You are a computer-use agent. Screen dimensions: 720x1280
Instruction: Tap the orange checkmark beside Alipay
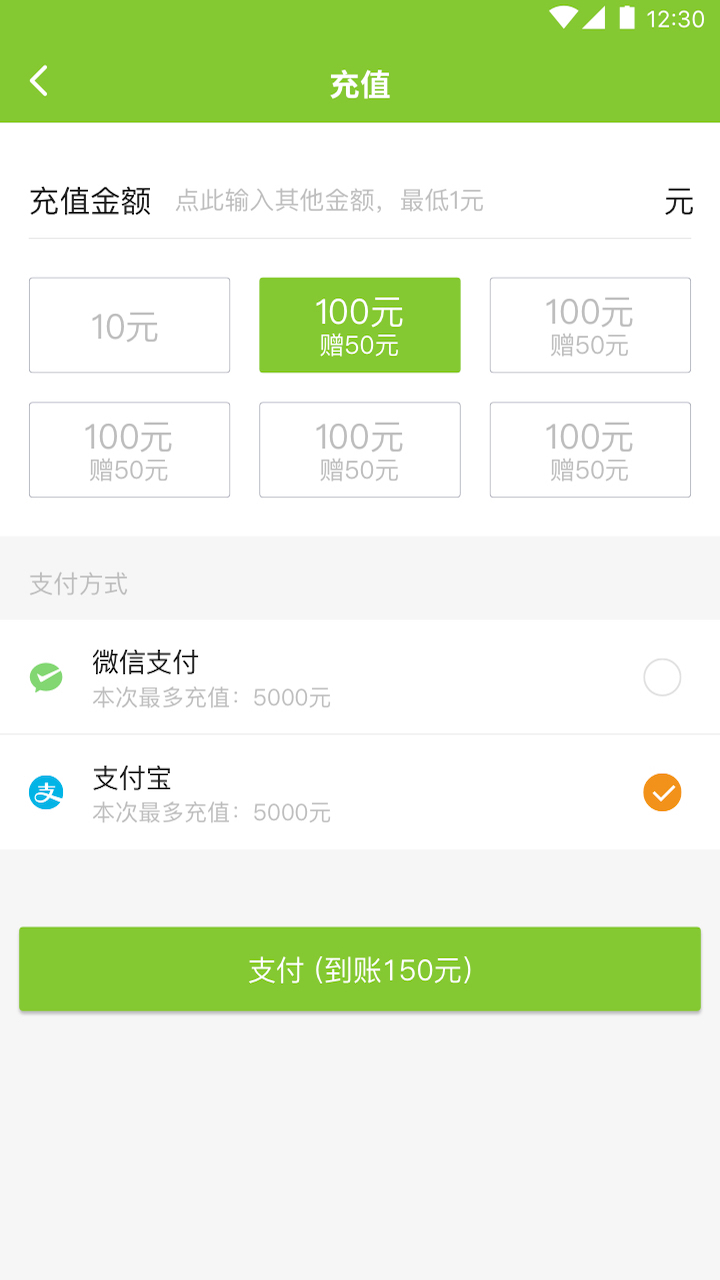(661, 792)
